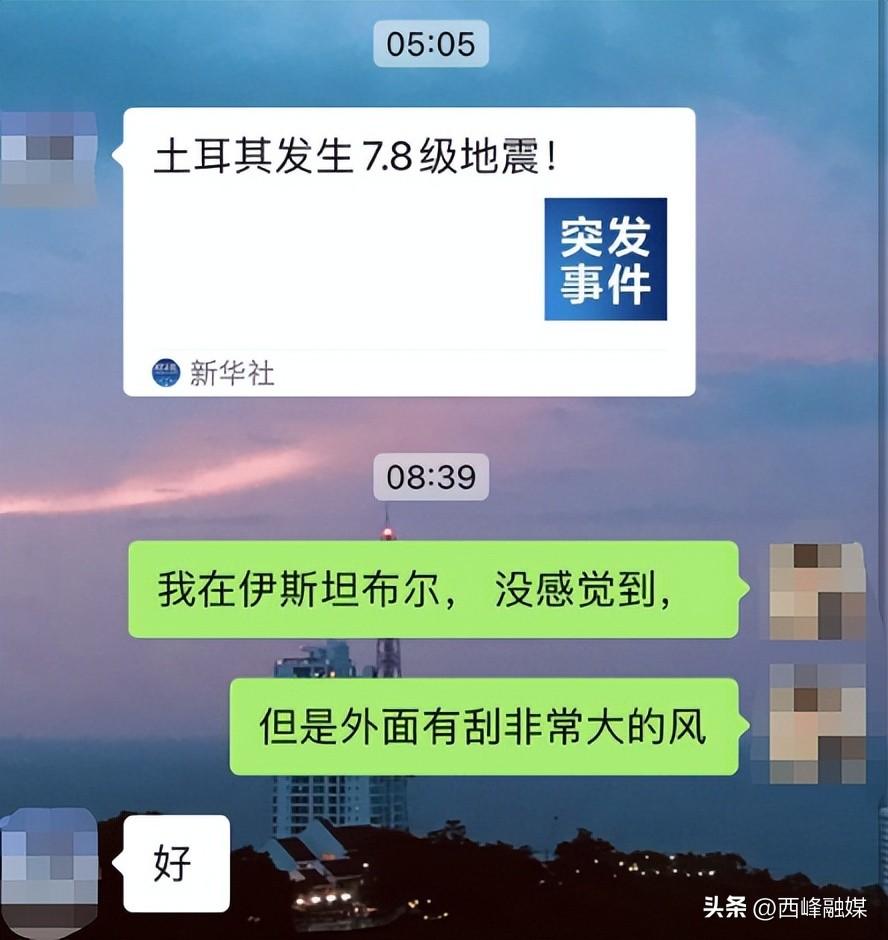The width and height of the screenshot is (888, 940).
Task: Tap avatar next to 我在伊斯坦布尔 message
Action: click(816, 591)
